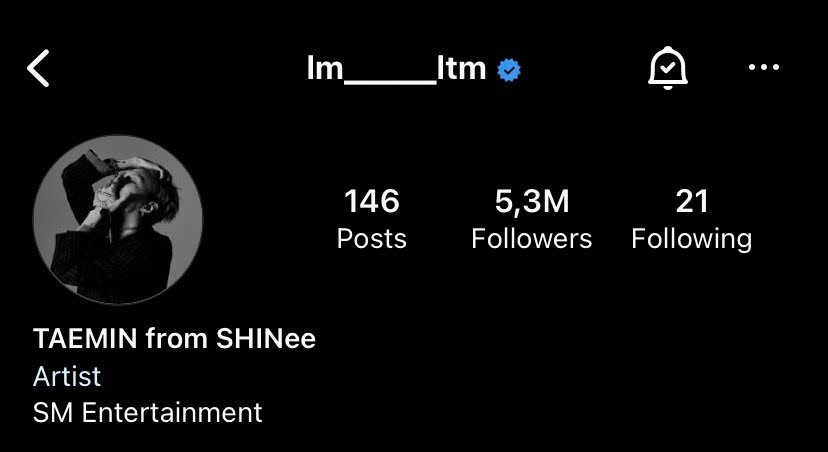This screenshot has width=828, height=452.
Task: Open the 5,3M Followers list
Action: [531, 219]
